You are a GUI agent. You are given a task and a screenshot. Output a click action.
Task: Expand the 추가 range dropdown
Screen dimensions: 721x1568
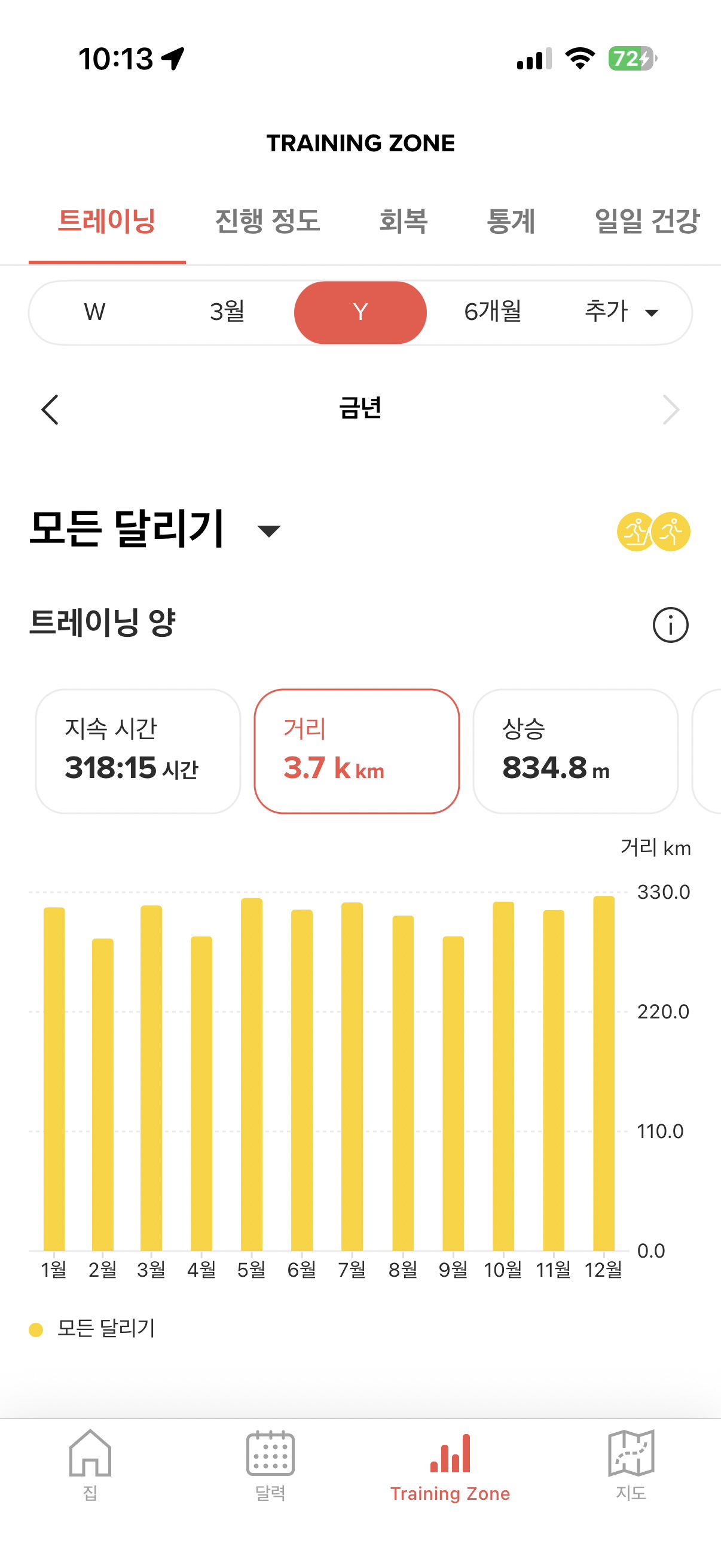621,312
